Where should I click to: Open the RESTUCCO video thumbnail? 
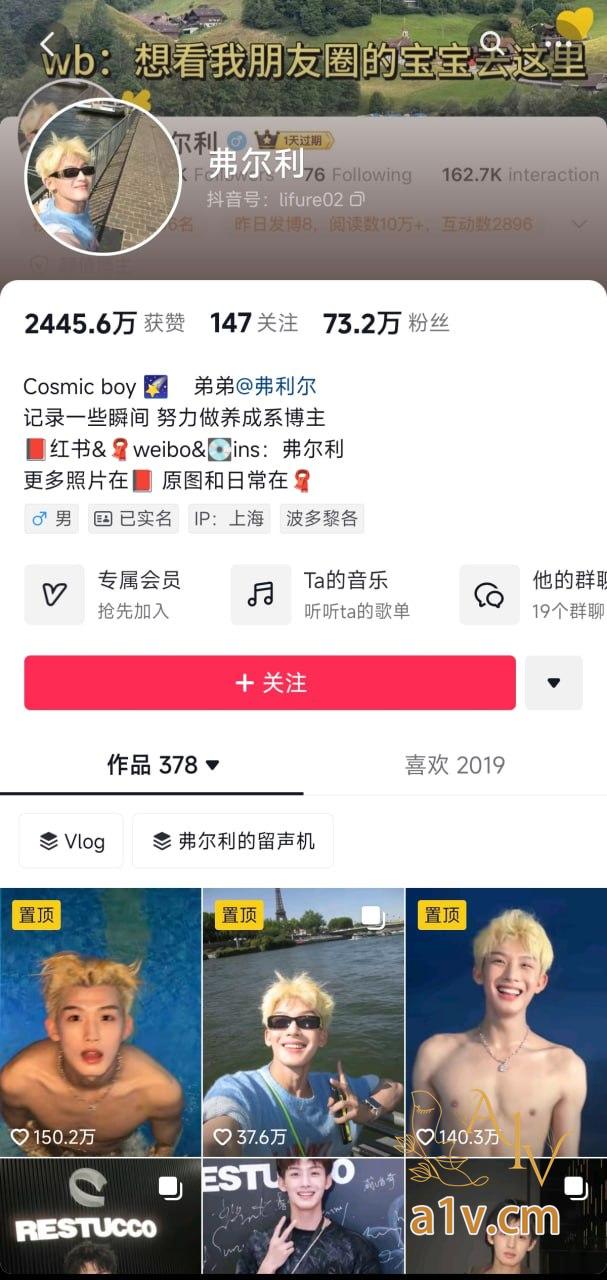pyautogui.click(x=100, y=1220)
